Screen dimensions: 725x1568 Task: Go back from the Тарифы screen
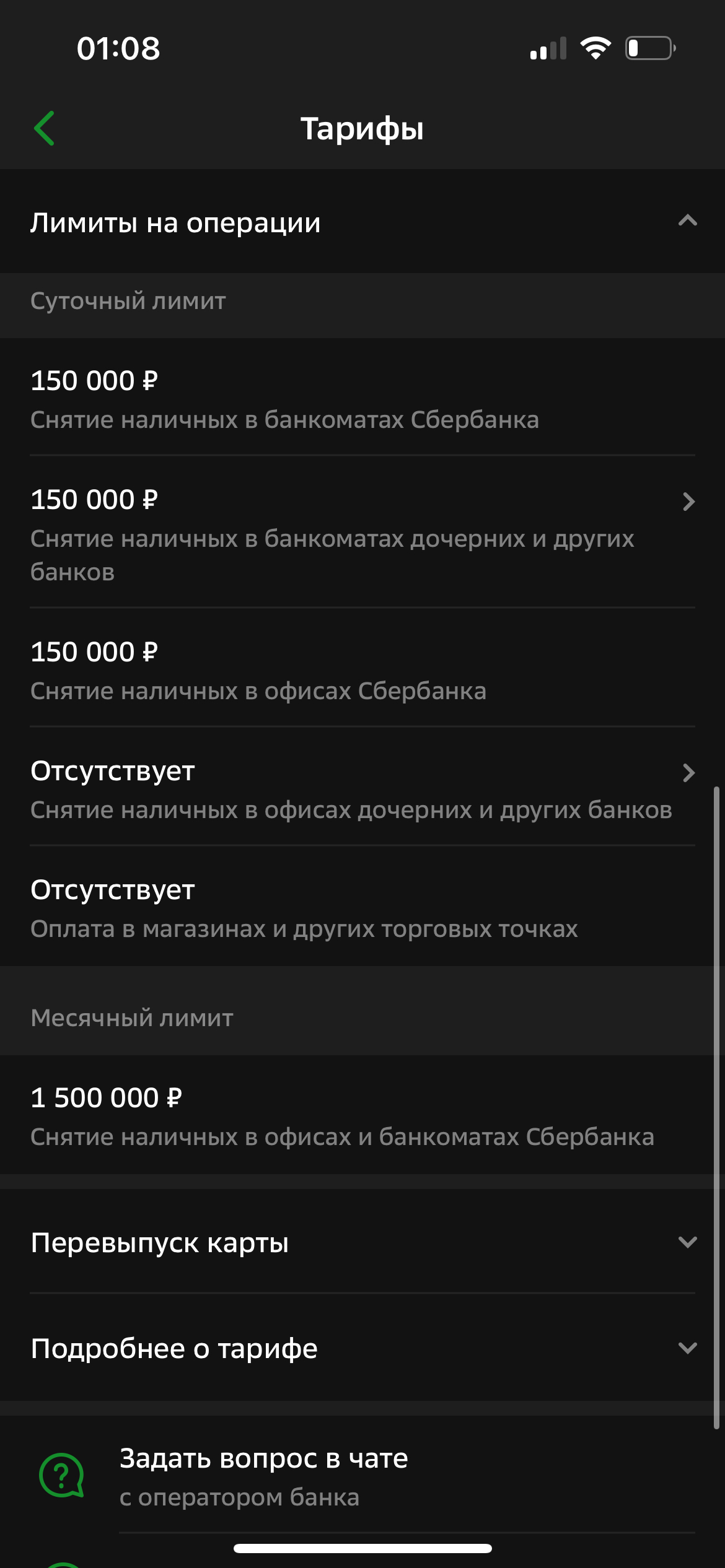[45, 129]
